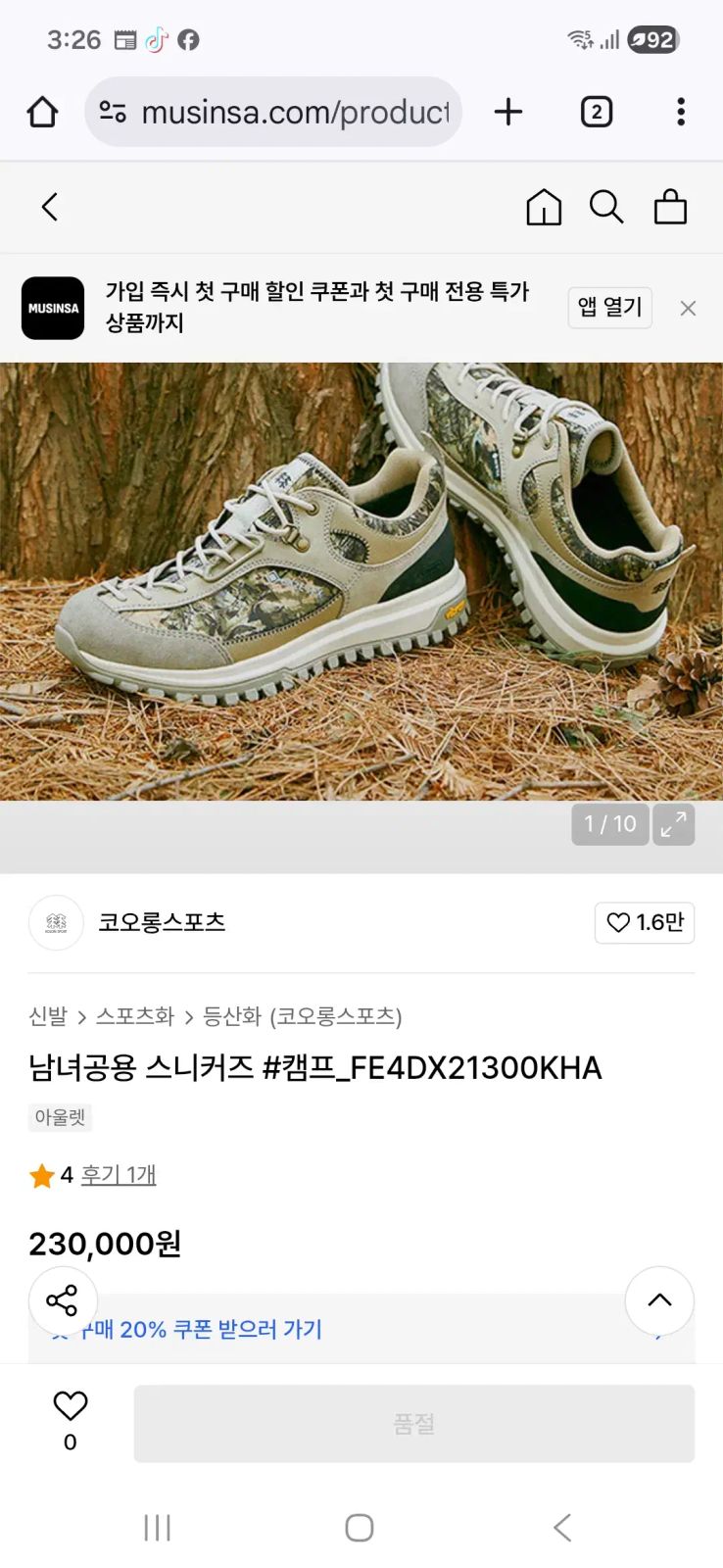Go to the browser home page
The height and width of the screenshot is (1568, 723).
[42, 112]
